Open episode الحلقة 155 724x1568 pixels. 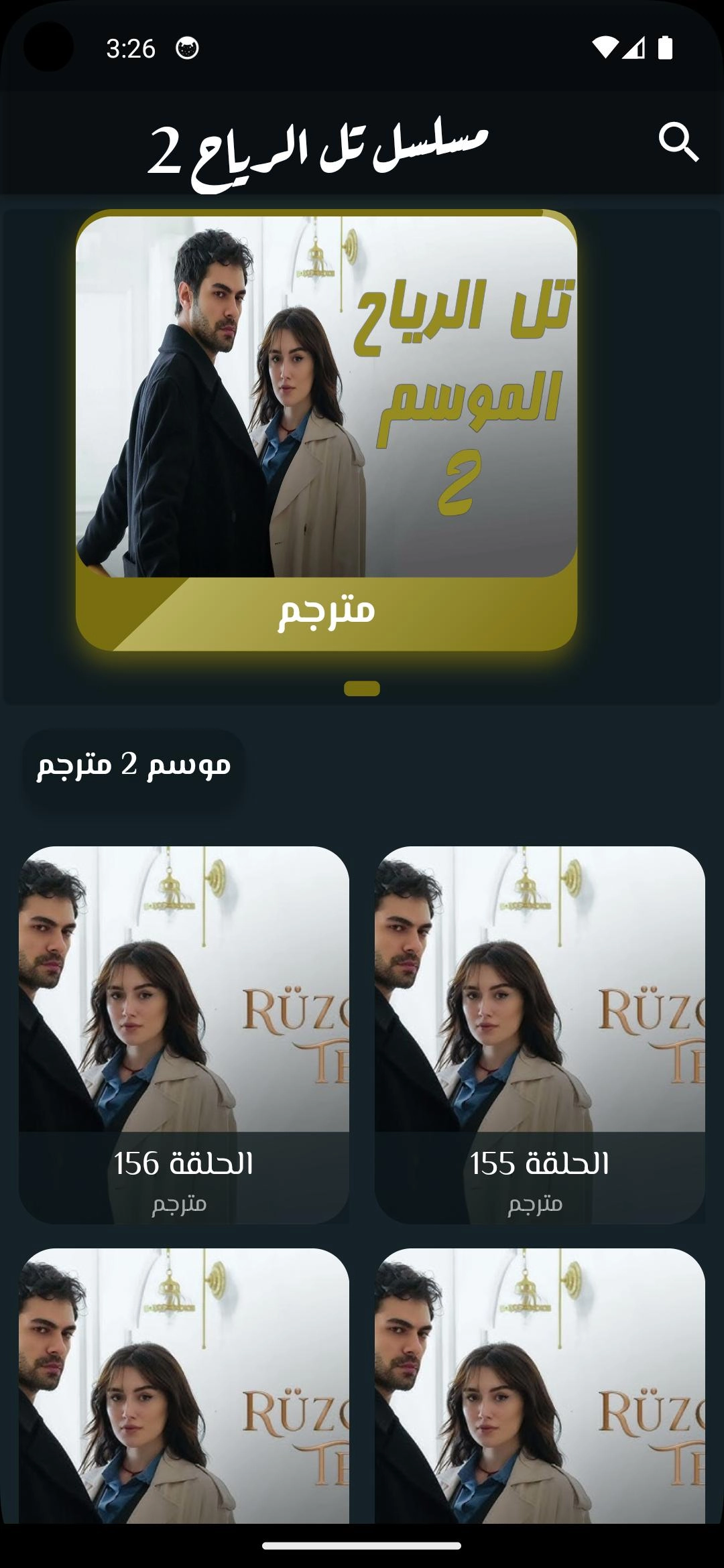(x=540, y=1035)
